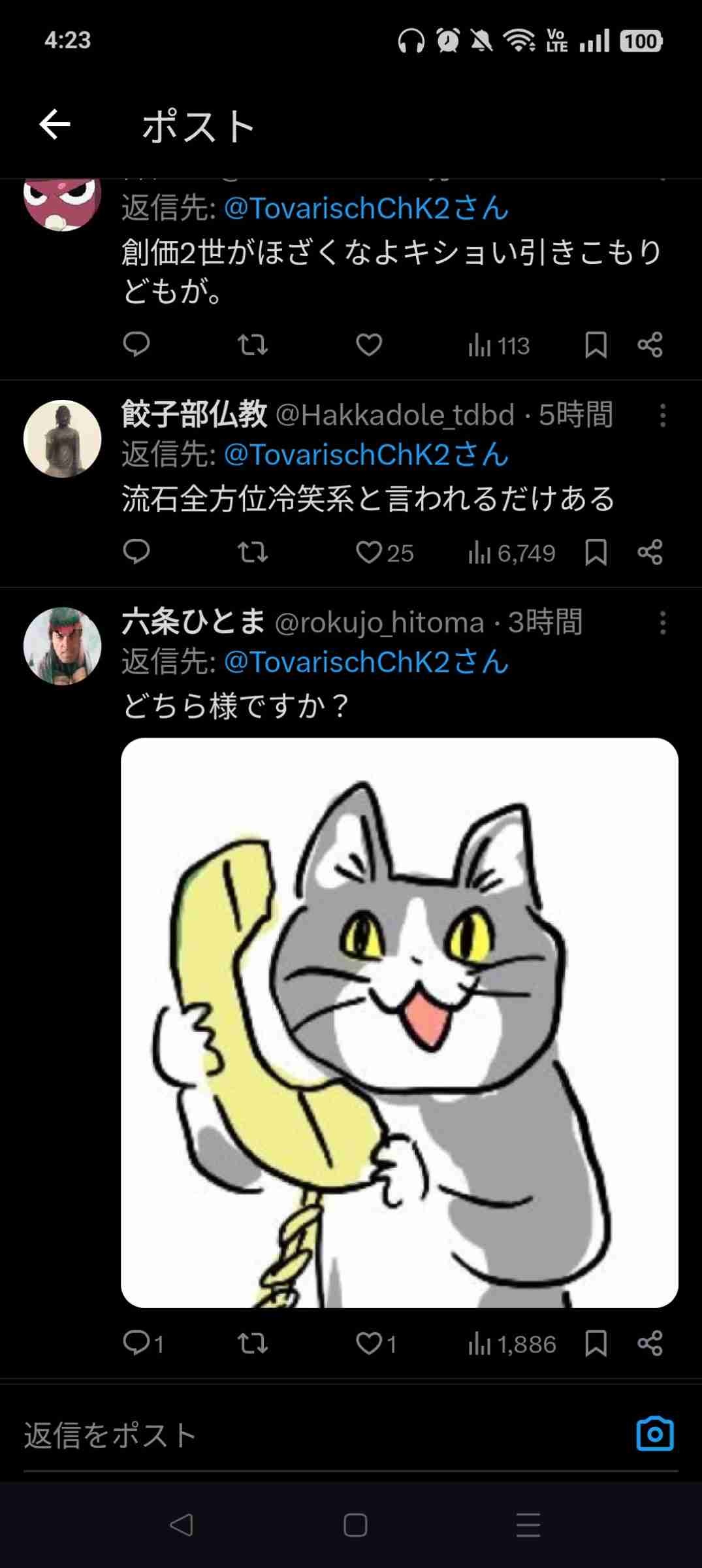
Task: Share 餃子部仏教's reply
Action: click(650, 553)
